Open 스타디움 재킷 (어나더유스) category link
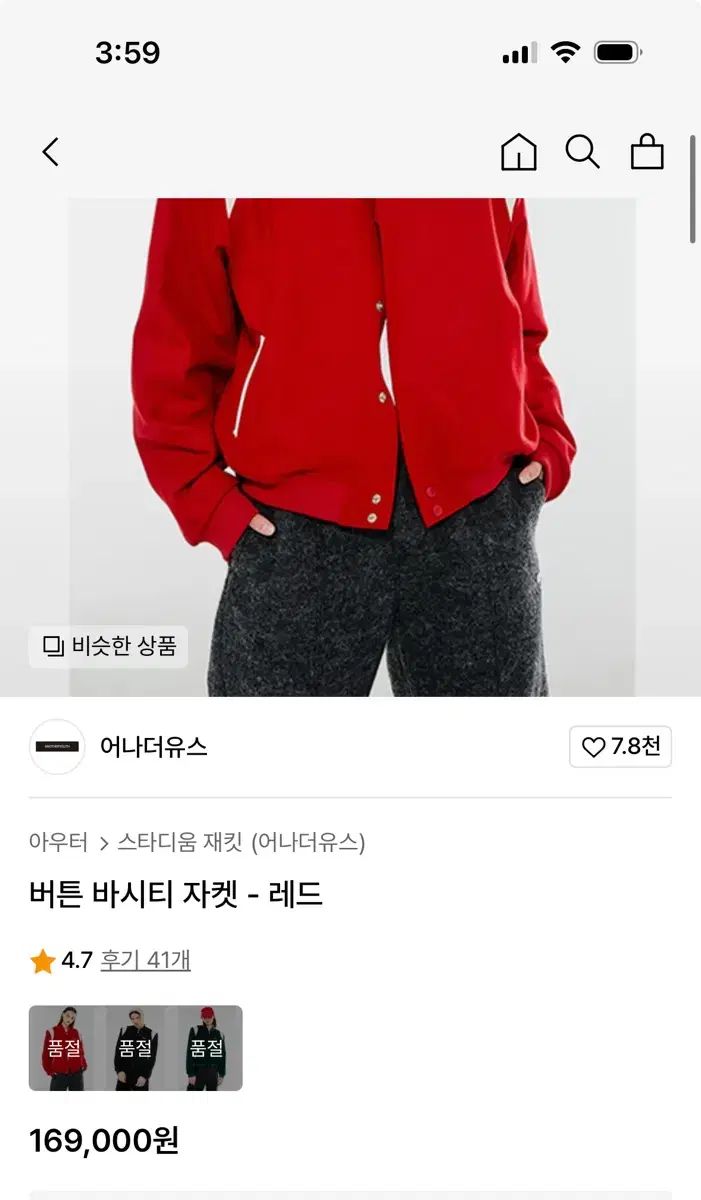701x1200 pixels. 241,842
